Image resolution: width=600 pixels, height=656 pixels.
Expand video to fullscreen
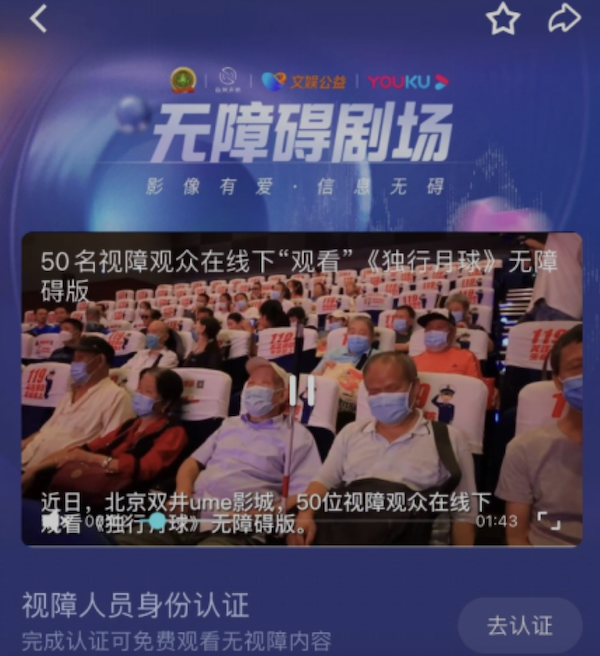tap(549, 521)
